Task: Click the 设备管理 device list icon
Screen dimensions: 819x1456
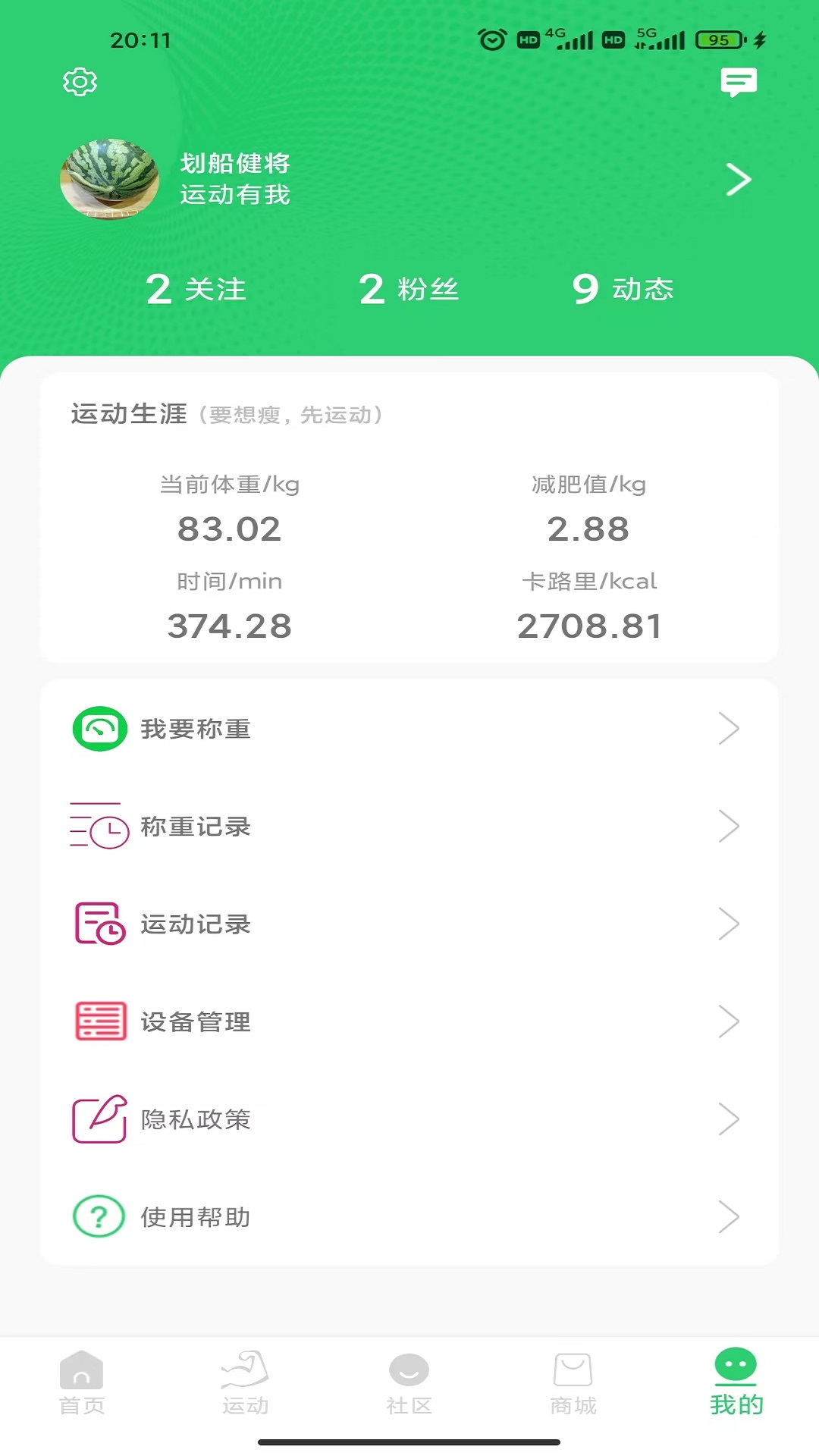Action: point(99,1020)
